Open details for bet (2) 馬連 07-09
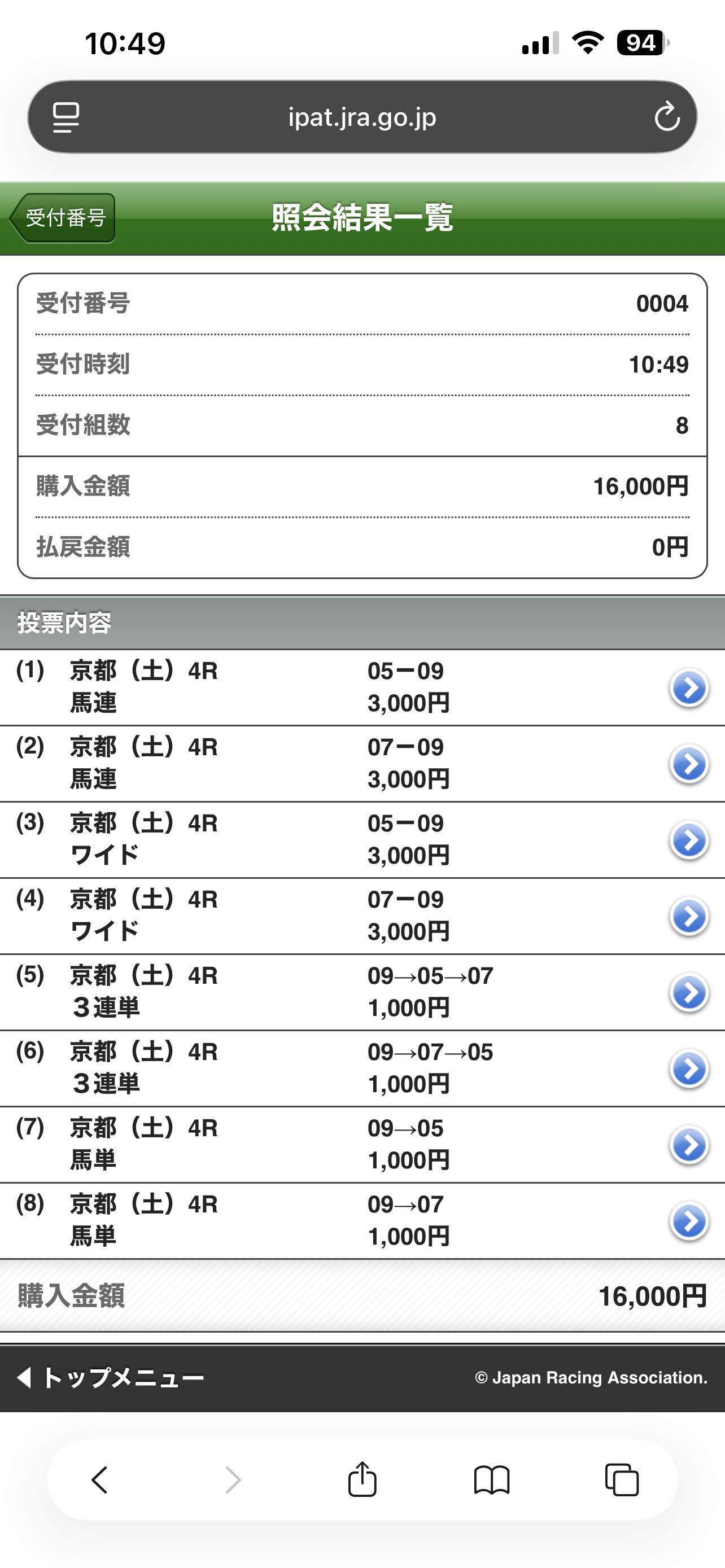The image size is (725, 1568). pyautogui.click(x=688, y=764)
